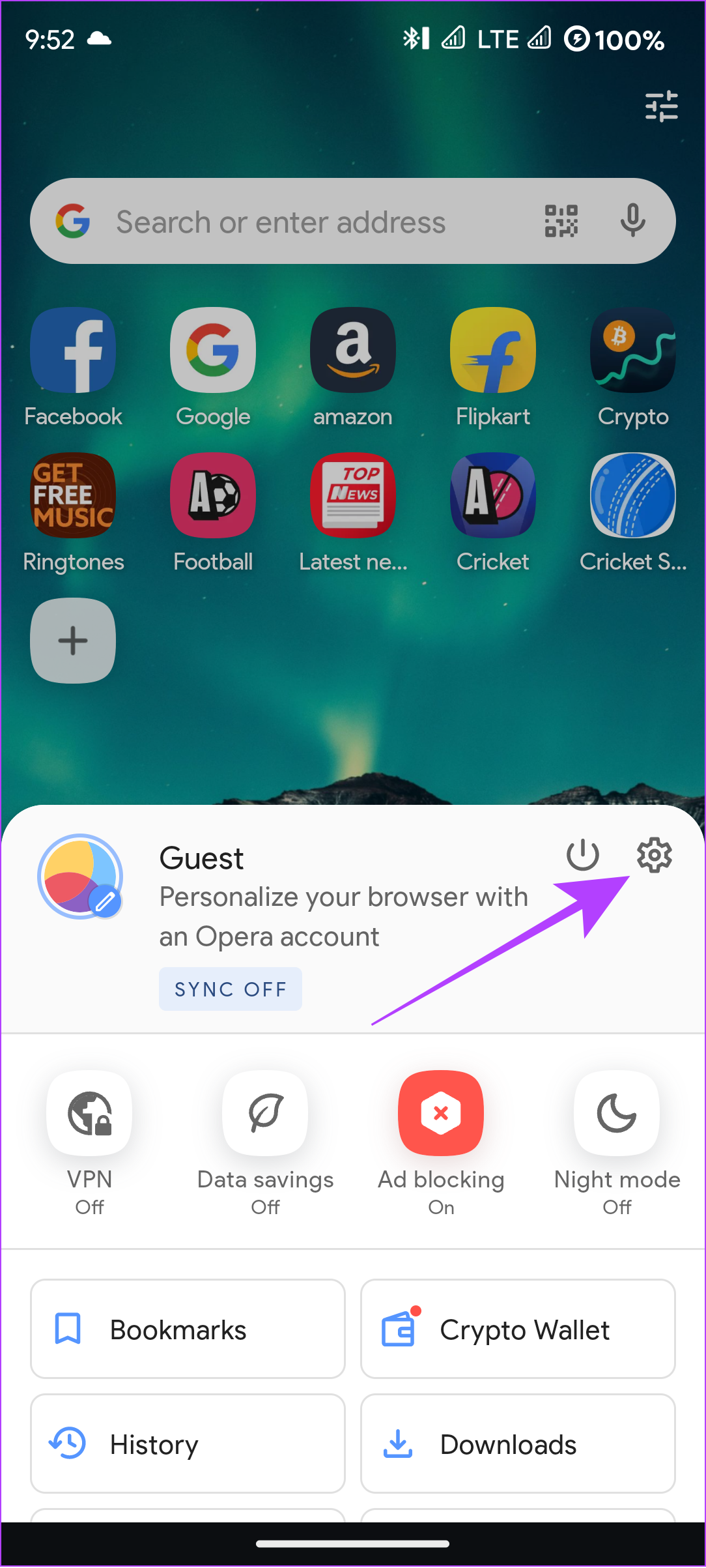The width and height of the screenshot is (706, 1568).
Task: Tap the power exit icon
Action: [x=582, y=855]
